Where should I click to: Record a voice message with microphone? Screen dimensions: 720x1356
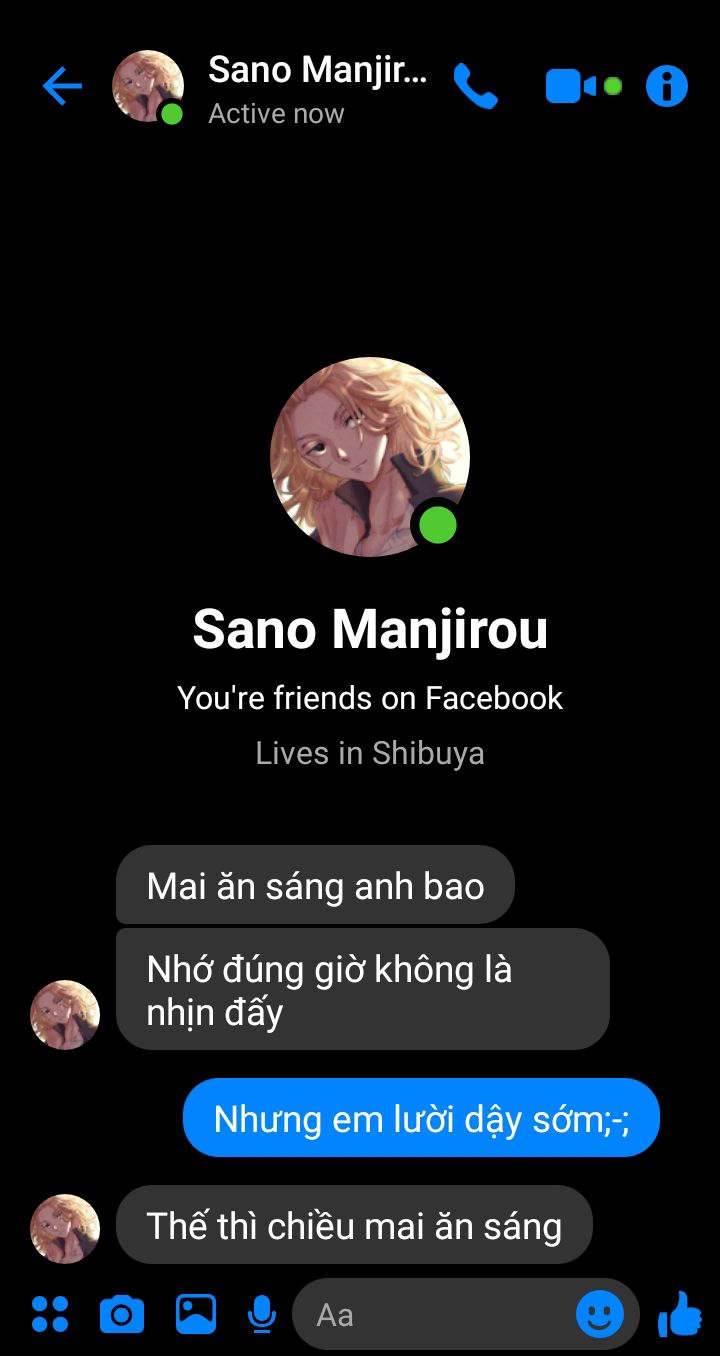point(262,1314)
